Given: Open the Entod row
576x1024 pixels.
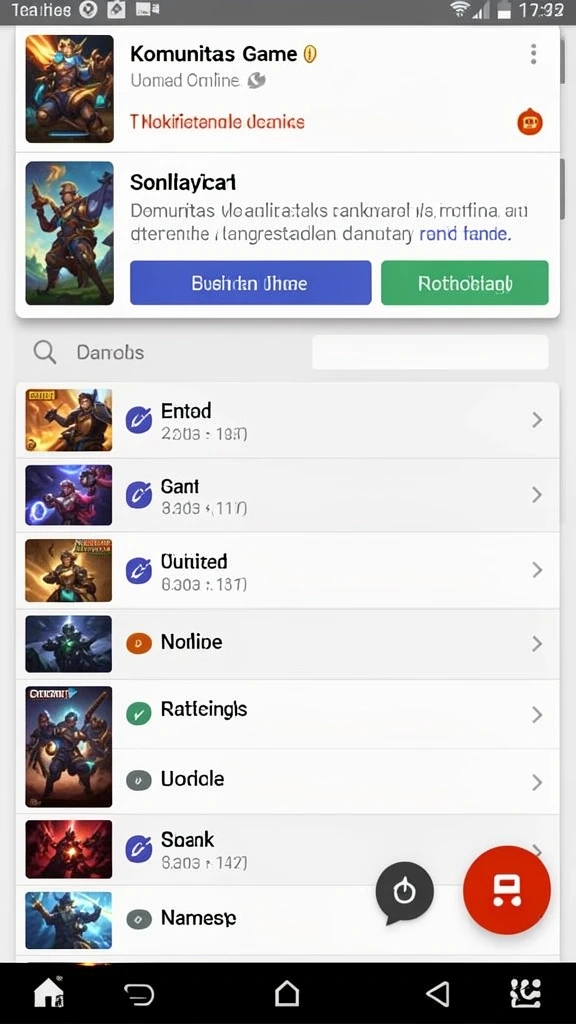Looking at the screenshot, I should pyautogui.click(x=287, y=421).
